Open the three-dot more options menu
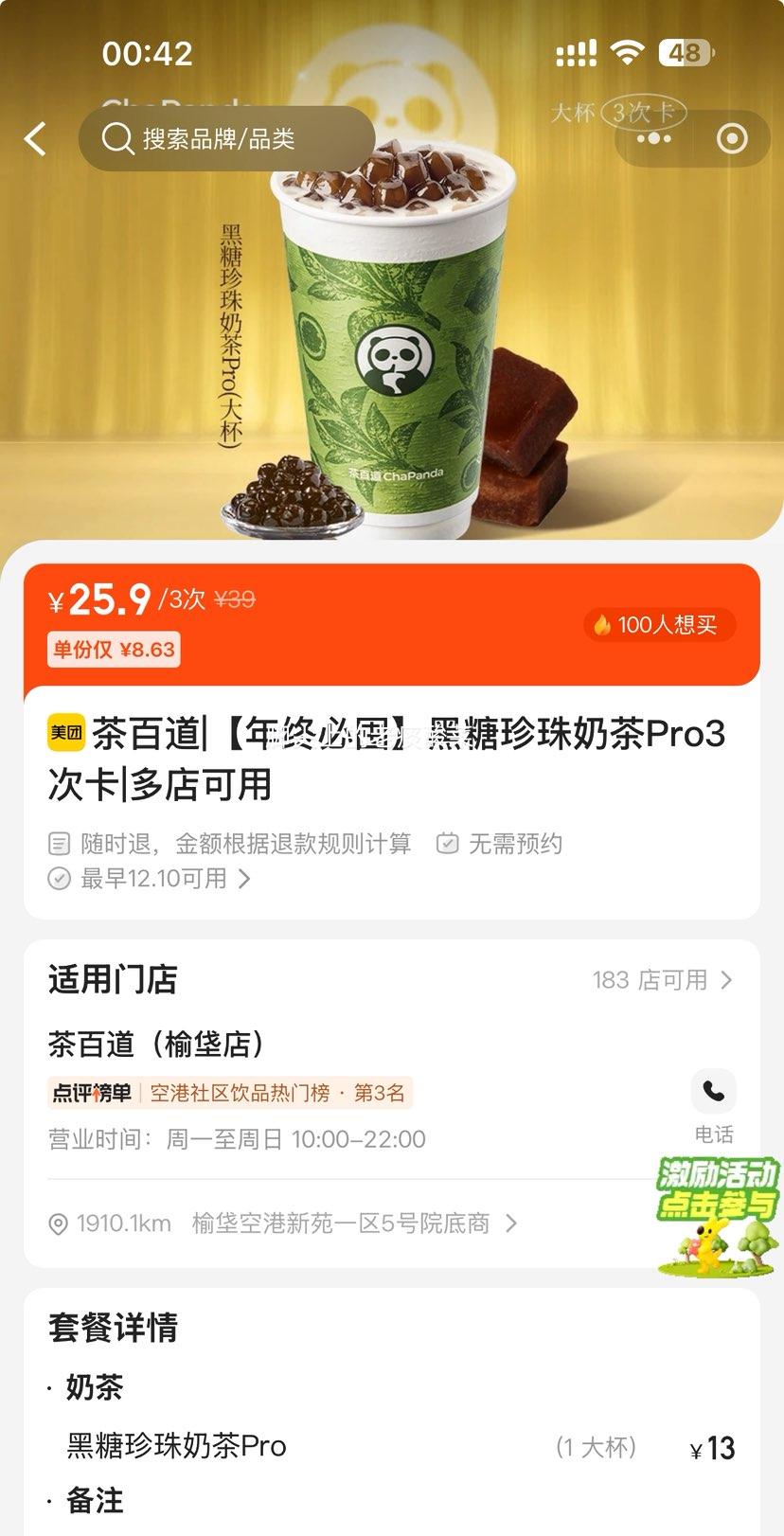Screen dimensions: 784x1536 pyautogui.click(x=652, y=138)
